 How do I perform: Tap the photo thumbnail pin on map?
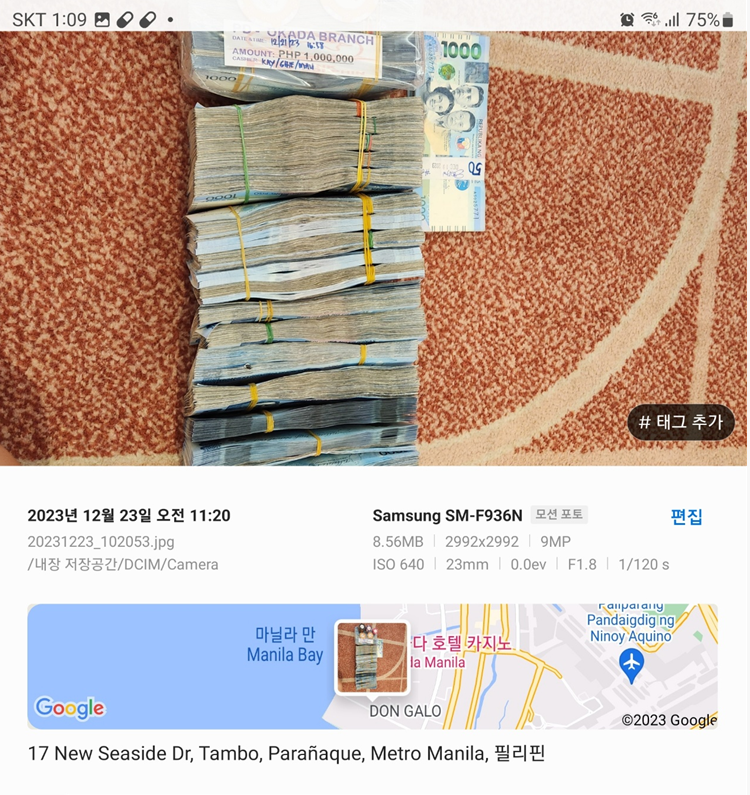pyautogui.click(x=372, y=657)
